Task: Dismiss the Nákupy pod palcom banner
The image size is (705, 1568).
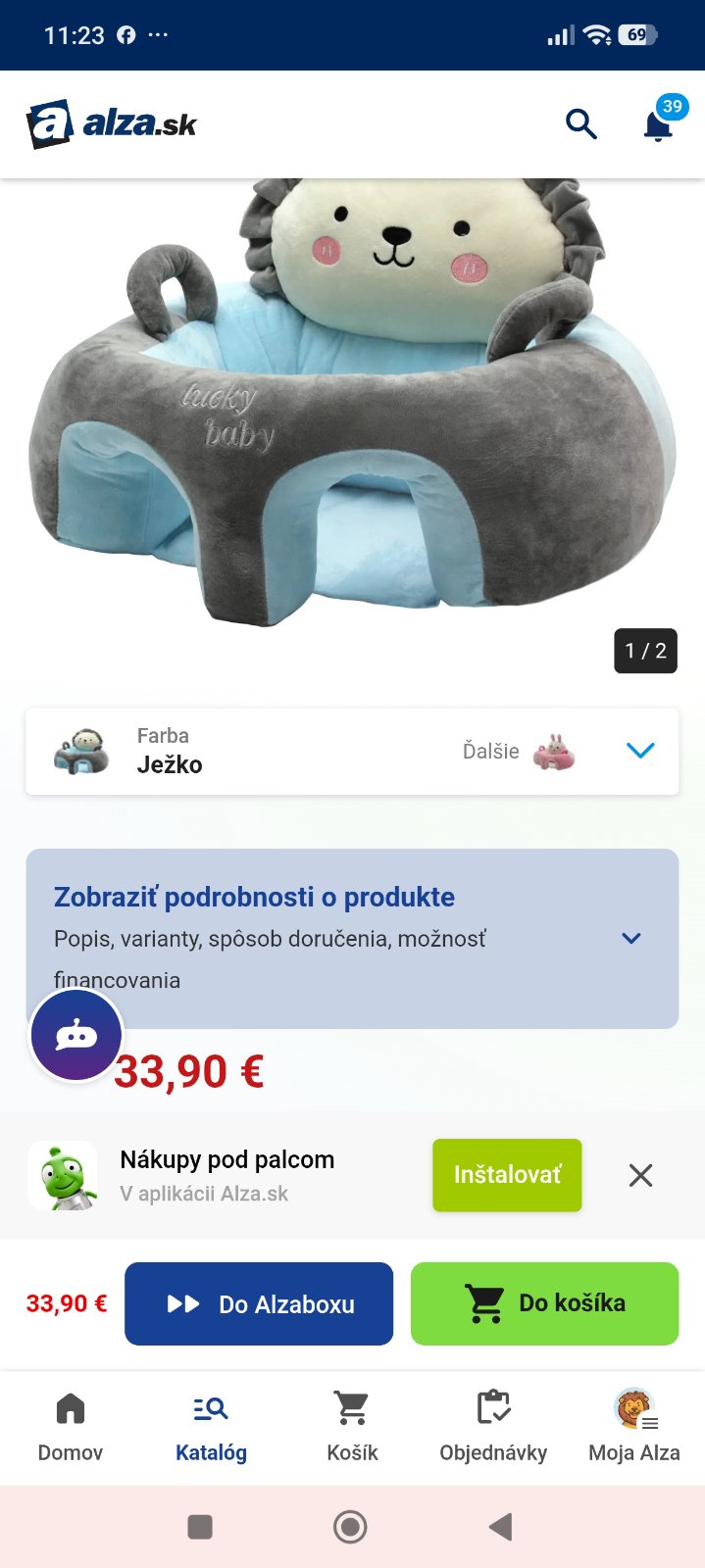Action: (x=640, y=1175)
